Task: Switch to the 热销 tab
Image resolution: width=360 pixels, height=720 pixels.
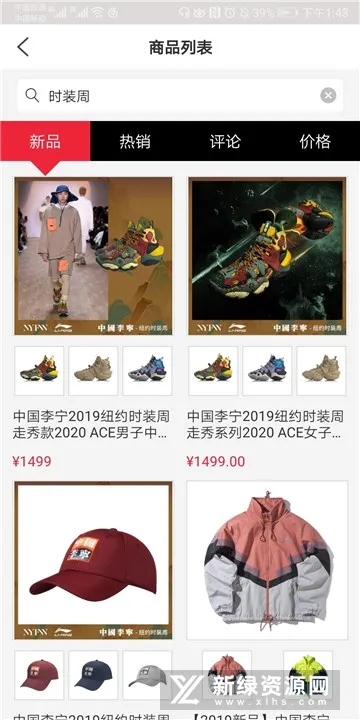Action: (x=135, y=141)
